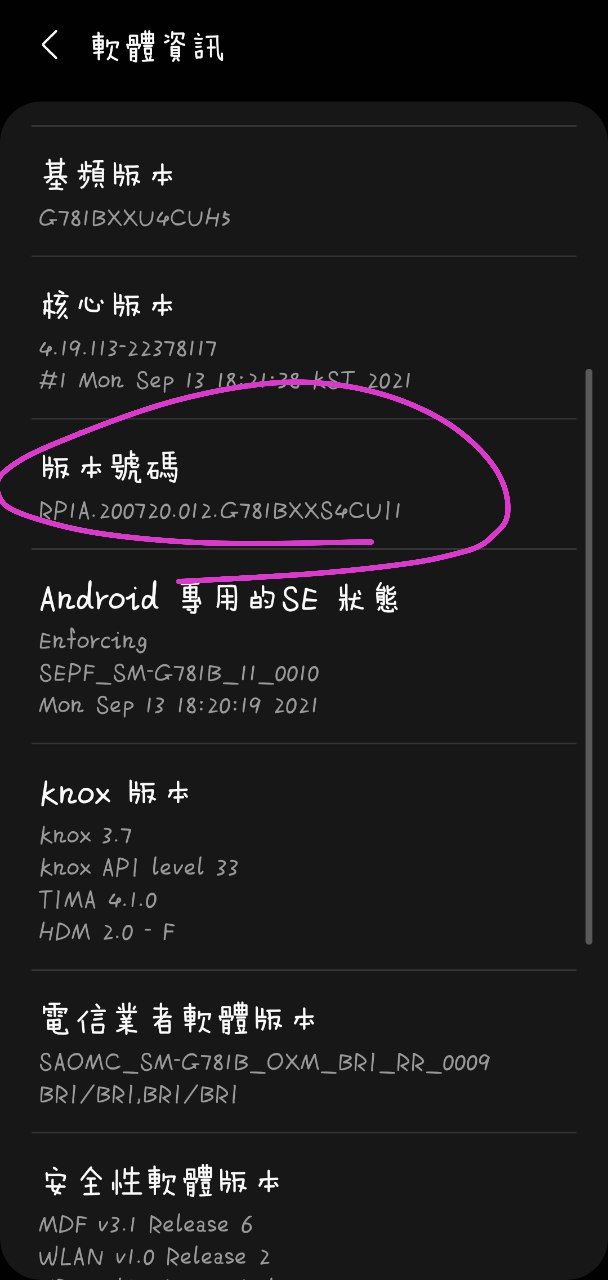Go back from 軟體資訊 screen

point(50,45)
